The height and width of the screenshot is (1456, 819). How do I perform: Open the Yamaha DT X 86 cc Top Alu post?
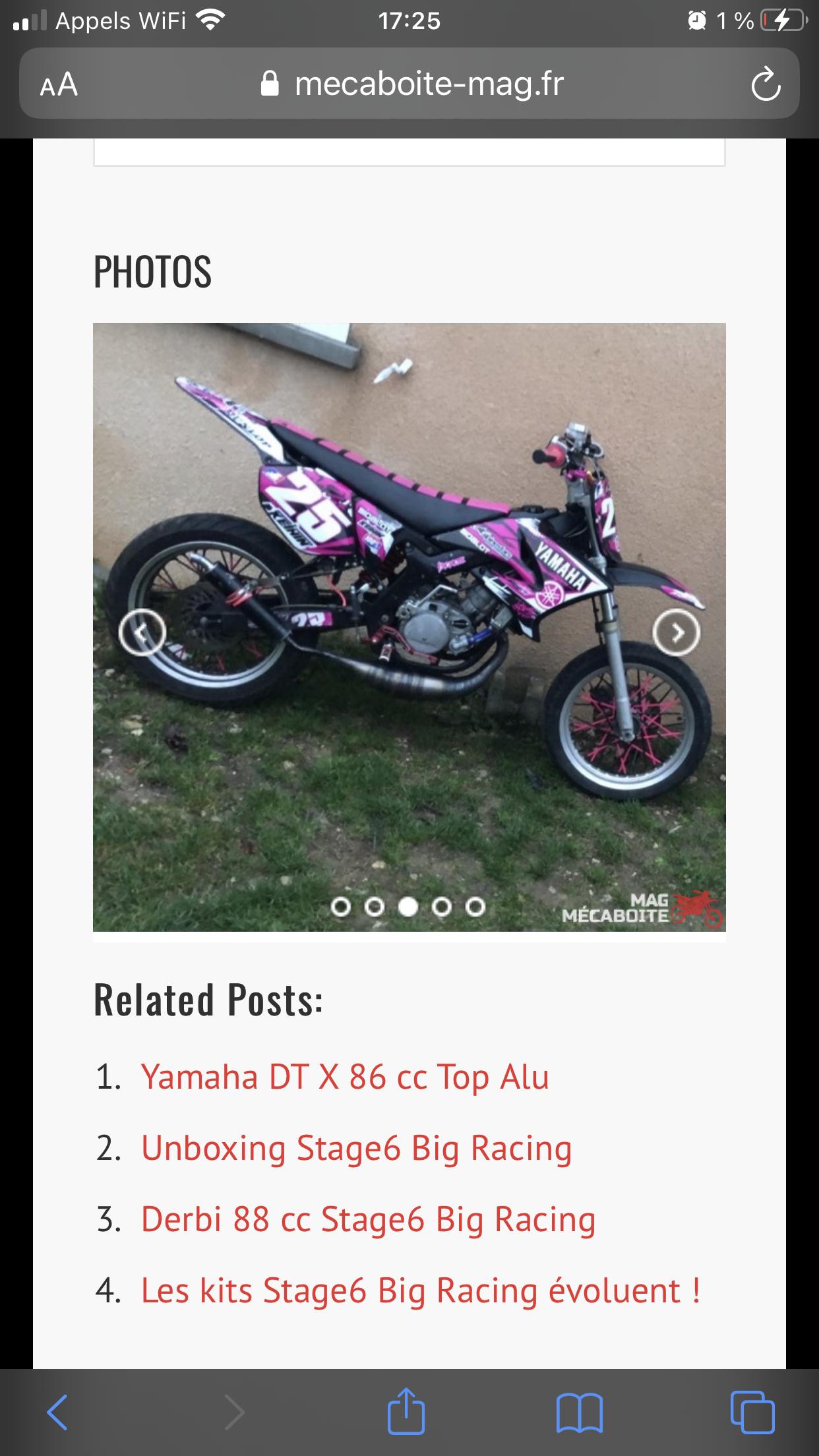click(x=345, y=1077)
